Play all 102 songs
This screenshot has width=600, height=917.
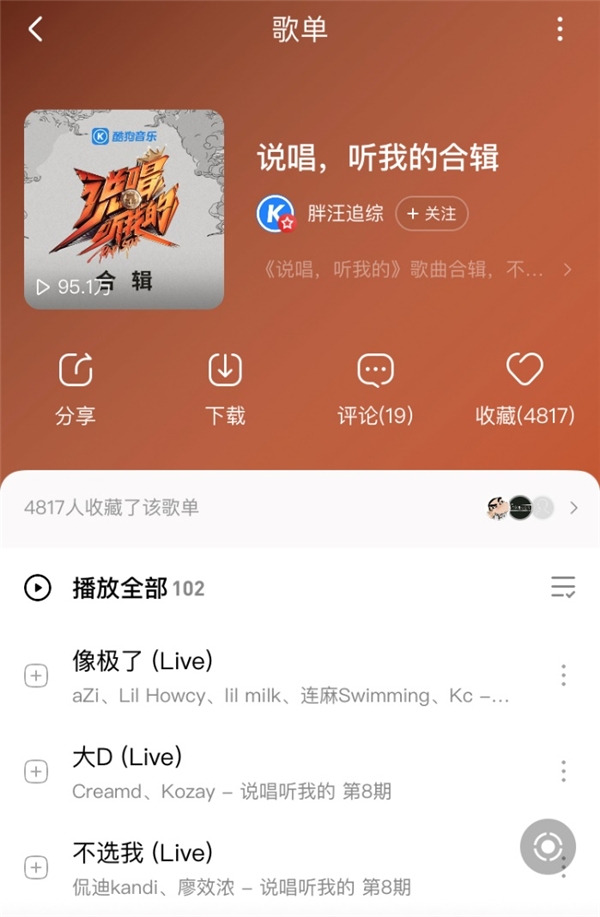[x=118, y=588]
